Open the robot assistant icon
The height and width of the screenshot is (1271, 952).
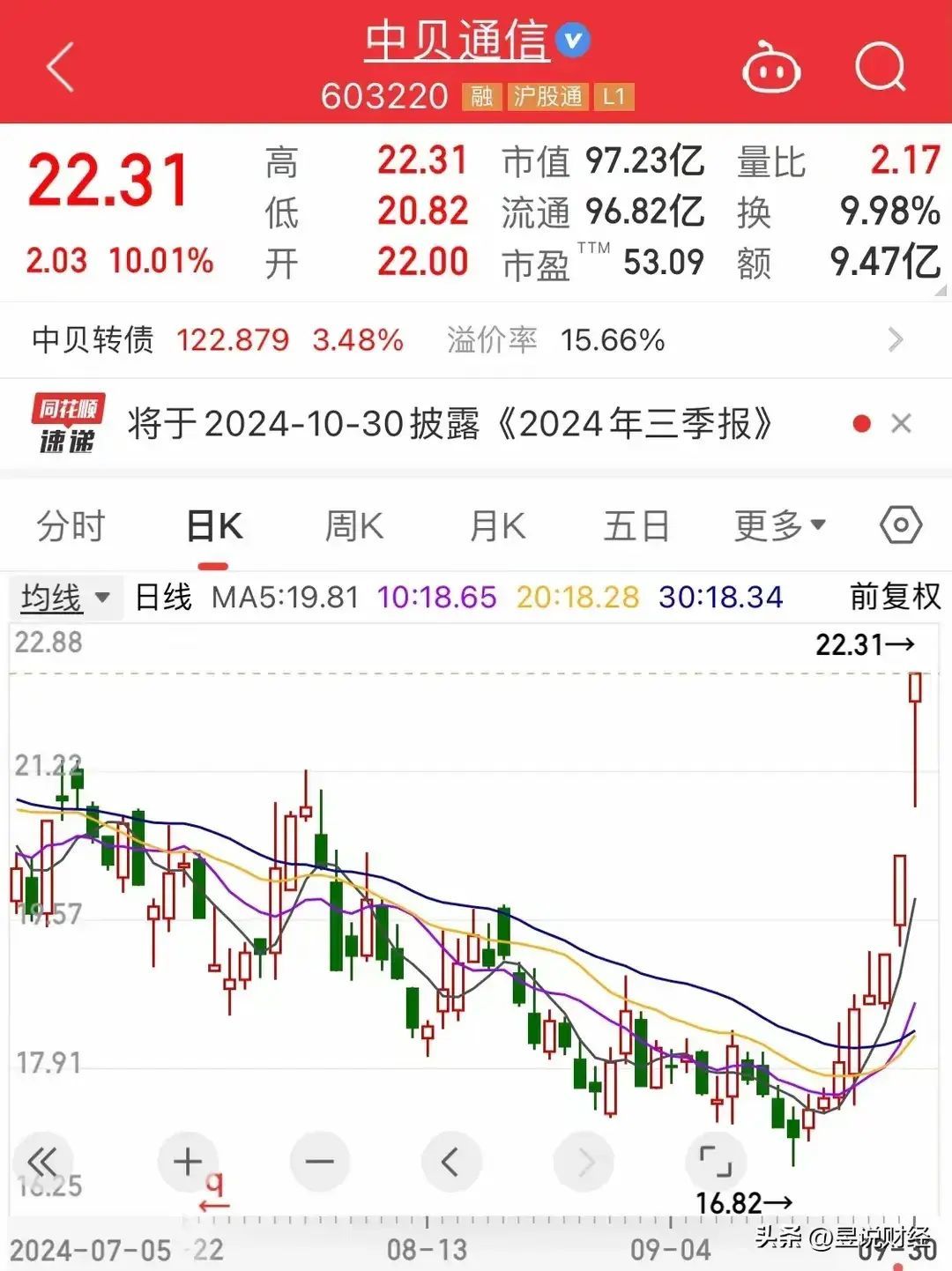tap(770, 69)
